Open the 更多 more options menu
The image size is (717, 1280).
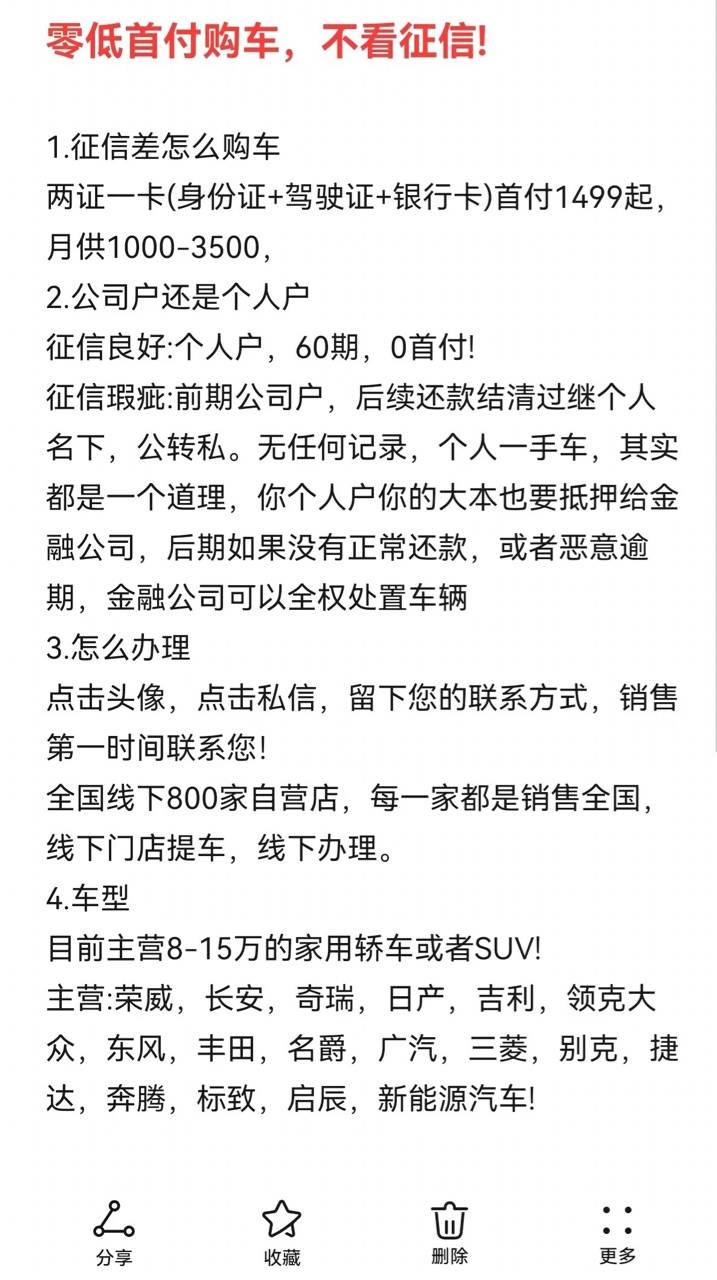click(x=617, y=1232)
